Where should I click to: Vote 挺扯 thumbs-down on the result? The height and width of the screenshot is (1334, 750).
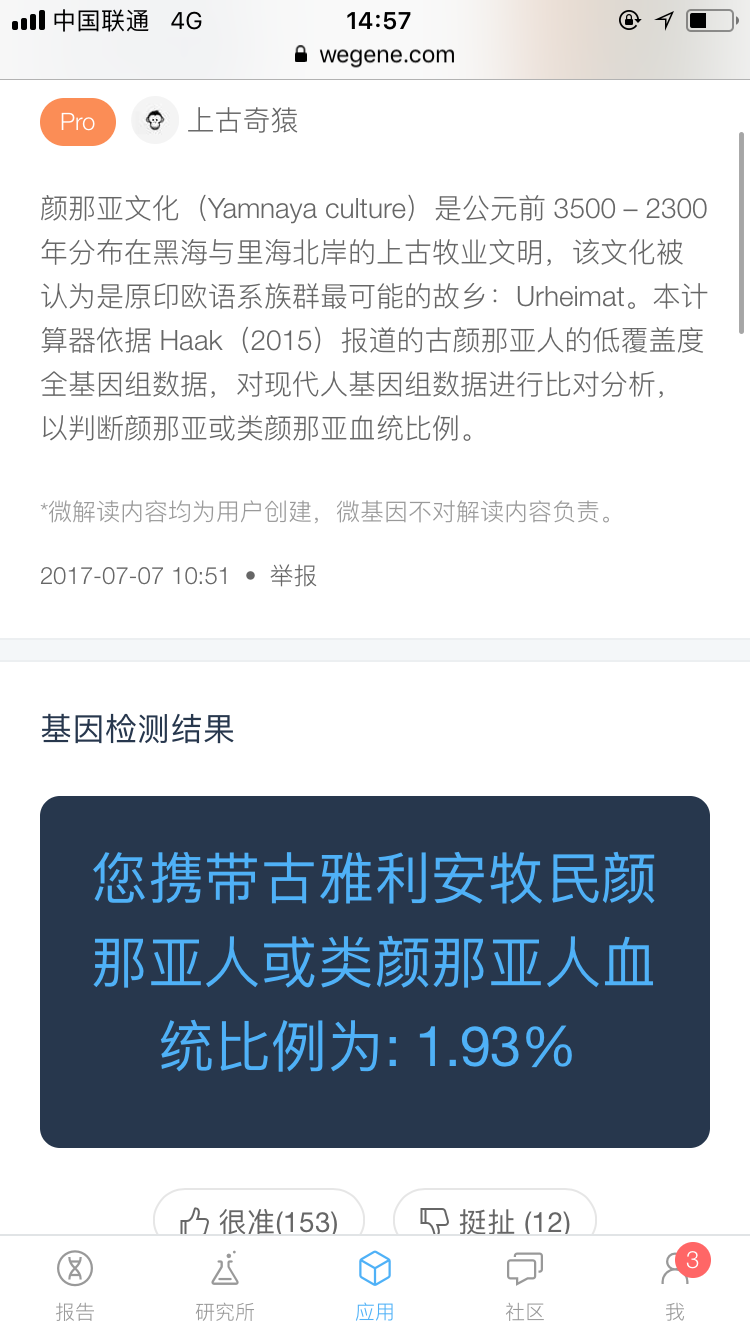[495, 1216]
